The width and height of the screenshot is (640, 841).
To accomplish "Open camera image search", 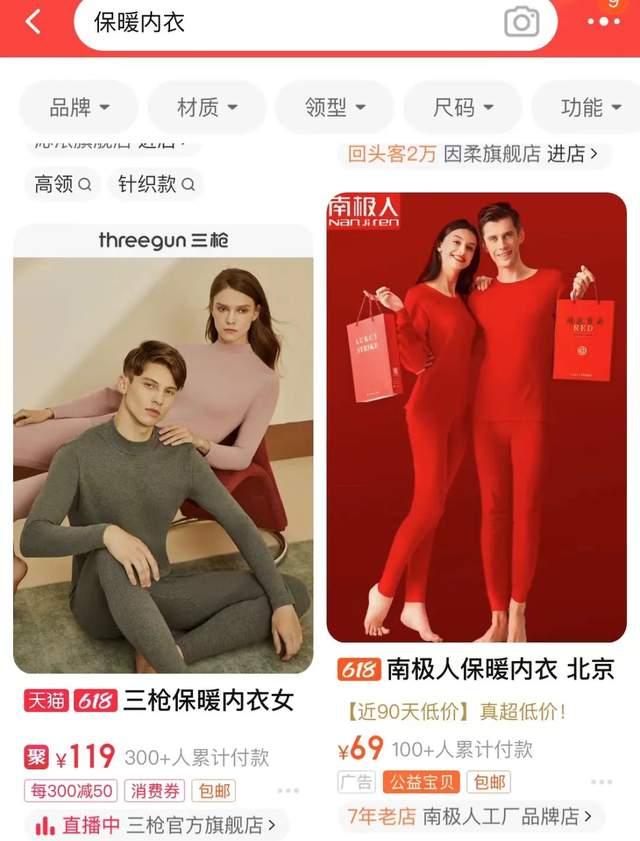I will [521, 22].
